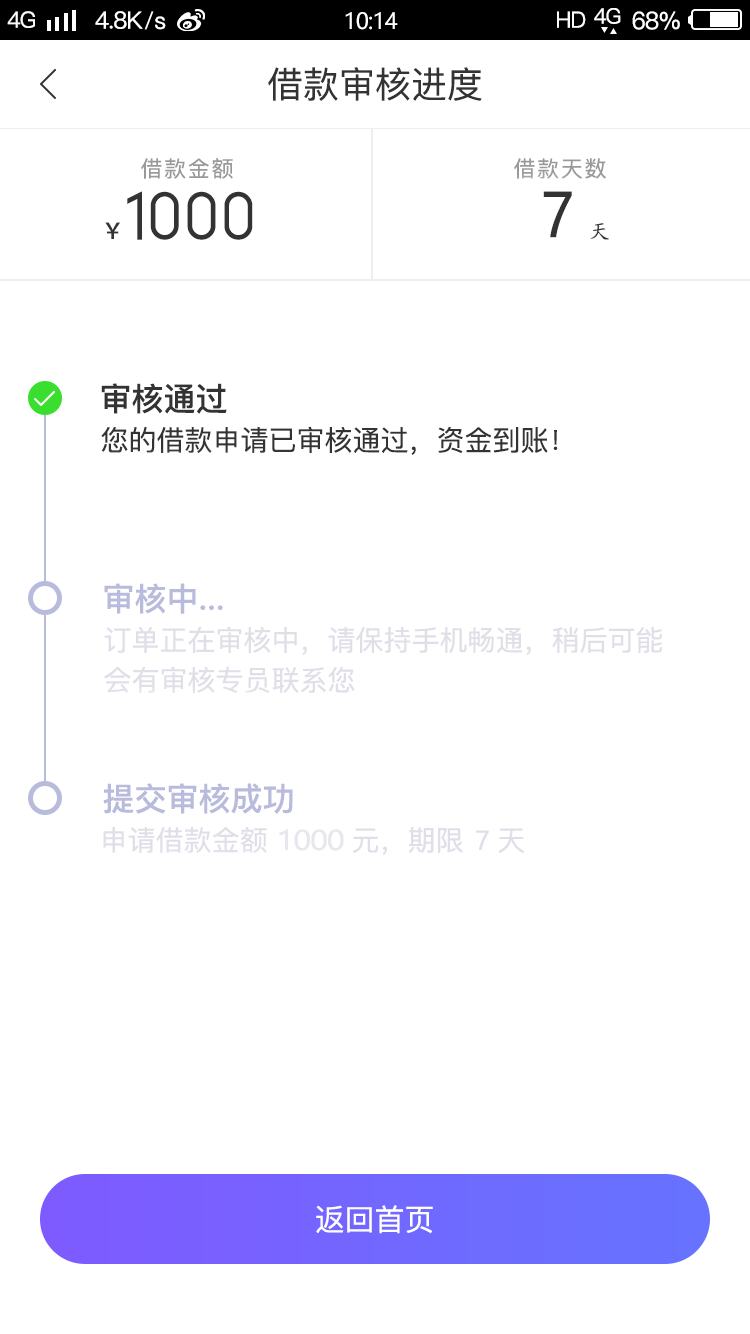
Task: Go back using the top-left arrow
Action: click(x=48, y=85)
